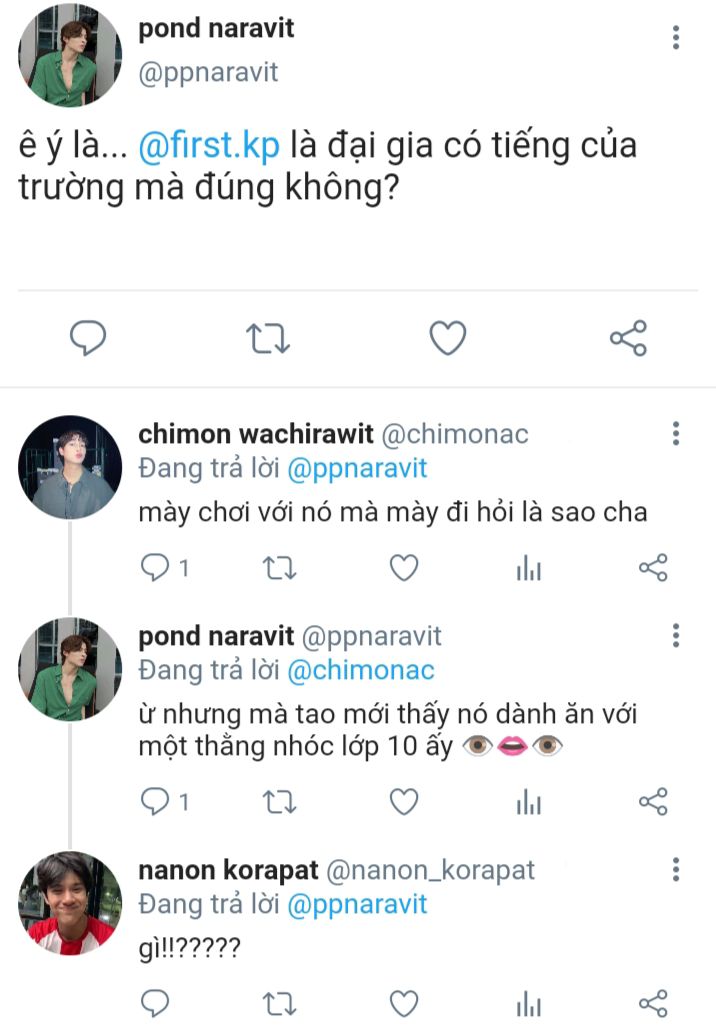
Task: Reply to nanon korapat's comment
Action: coord(154,1003)
